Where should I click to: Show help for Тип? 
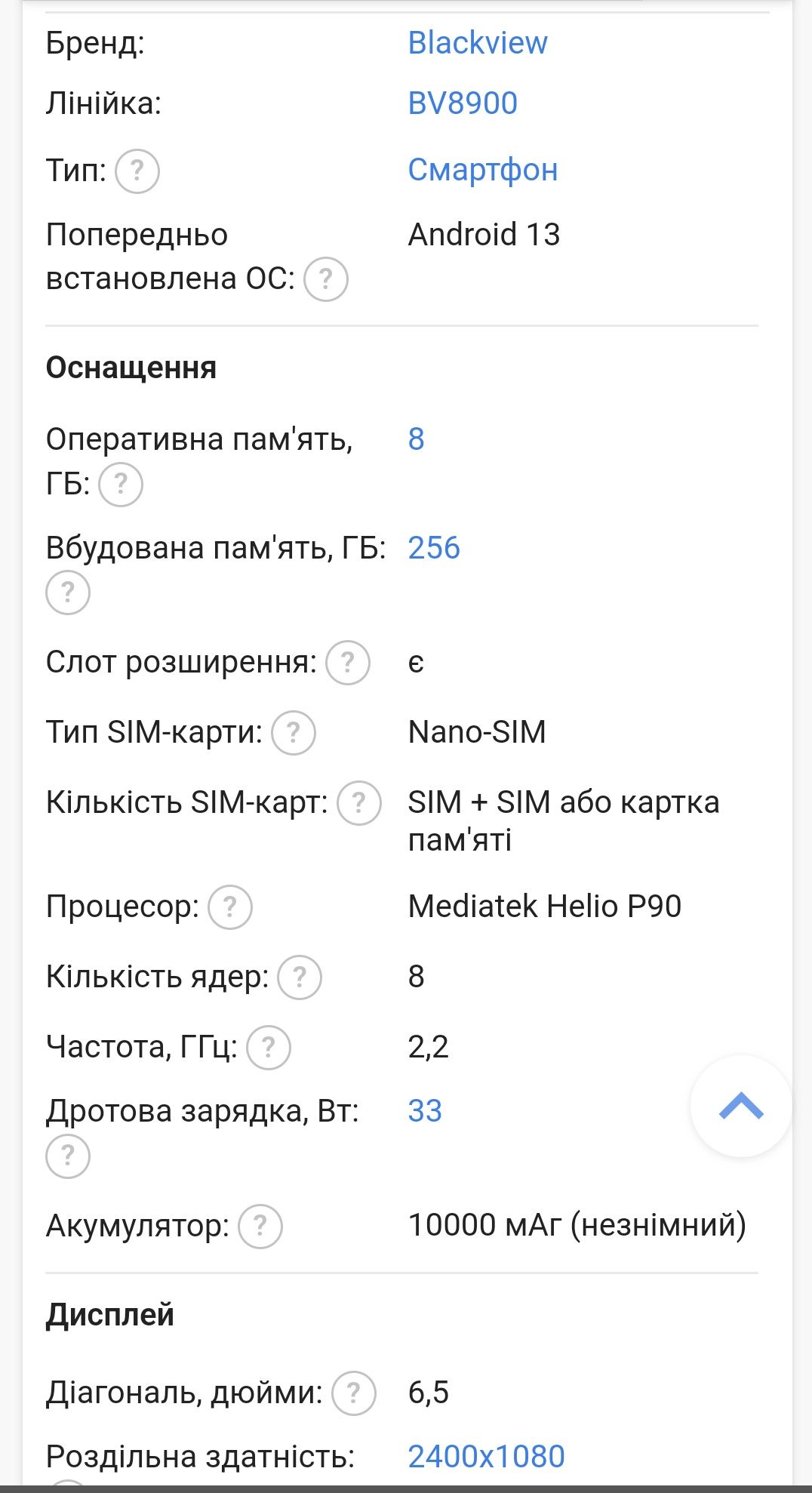click(137, 171)
